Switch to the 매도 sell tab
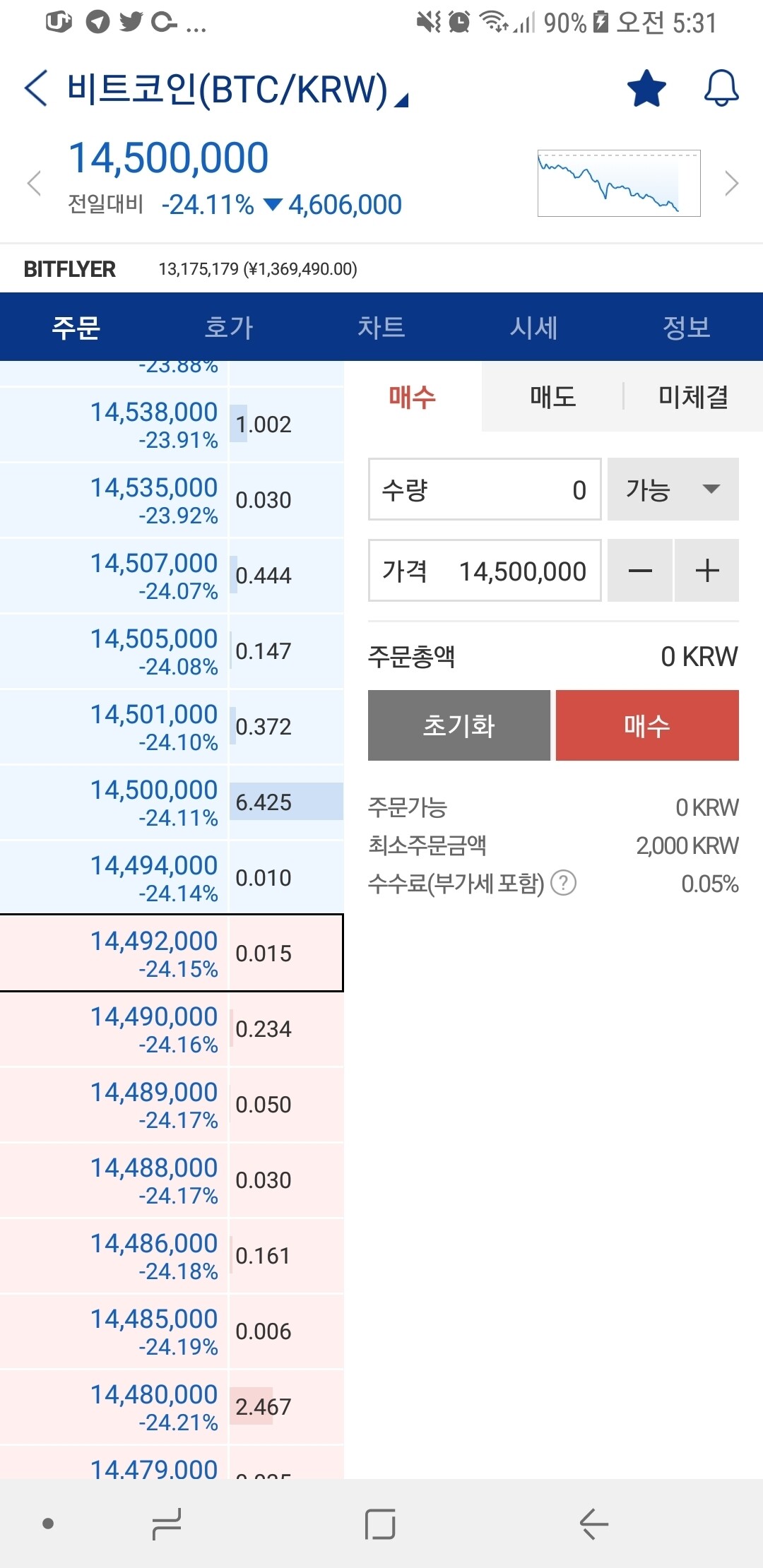This screenshot has height=1568, width=763. click(553, 397)
